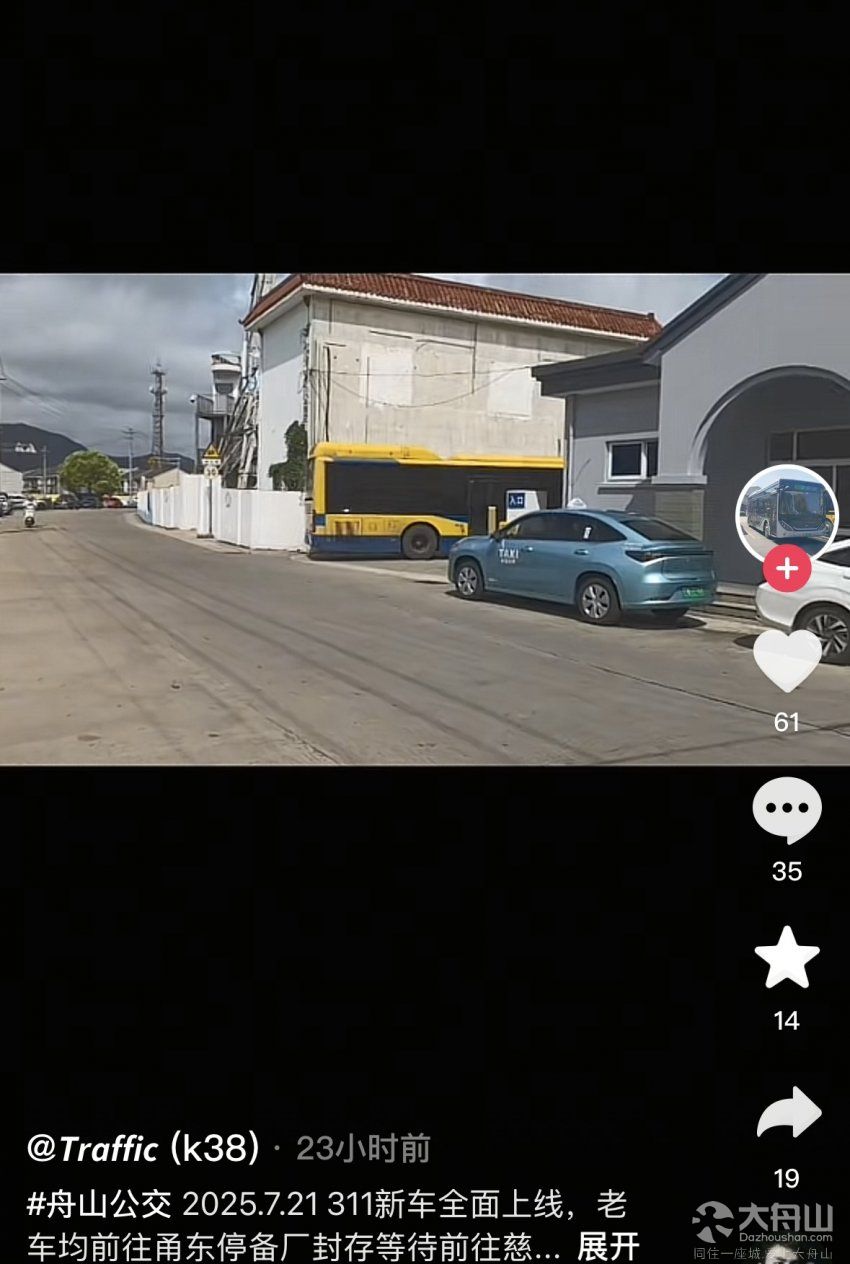Open the @Traffic (k38) username
The width and height of the screenshot is (850, 1264).
(143, 1148)
